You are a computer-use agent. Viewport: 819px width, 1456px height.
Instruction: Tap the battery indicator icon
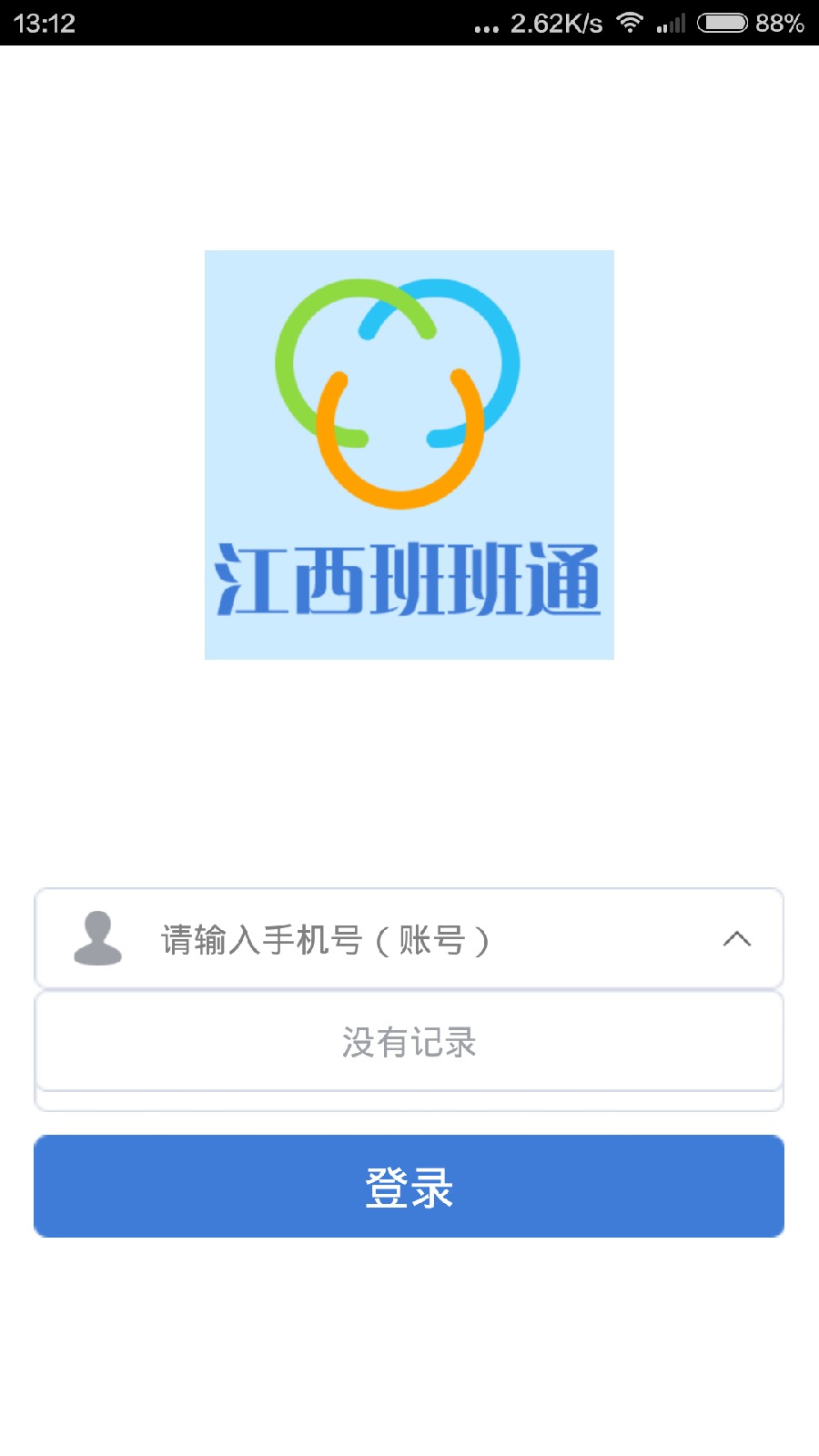pos(721,23)
